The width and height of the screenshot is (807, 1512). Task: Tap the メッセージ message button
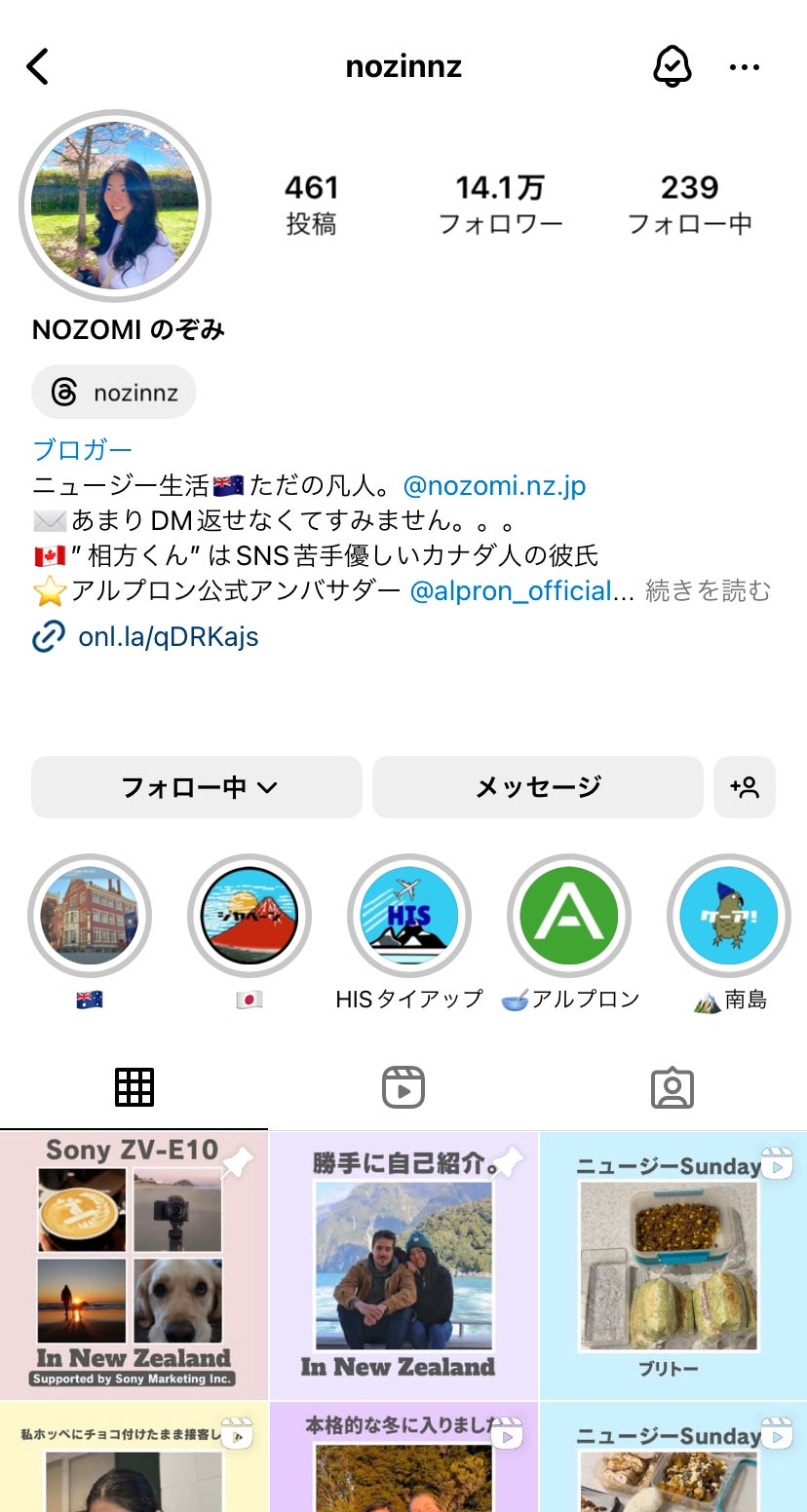(537, 787)
